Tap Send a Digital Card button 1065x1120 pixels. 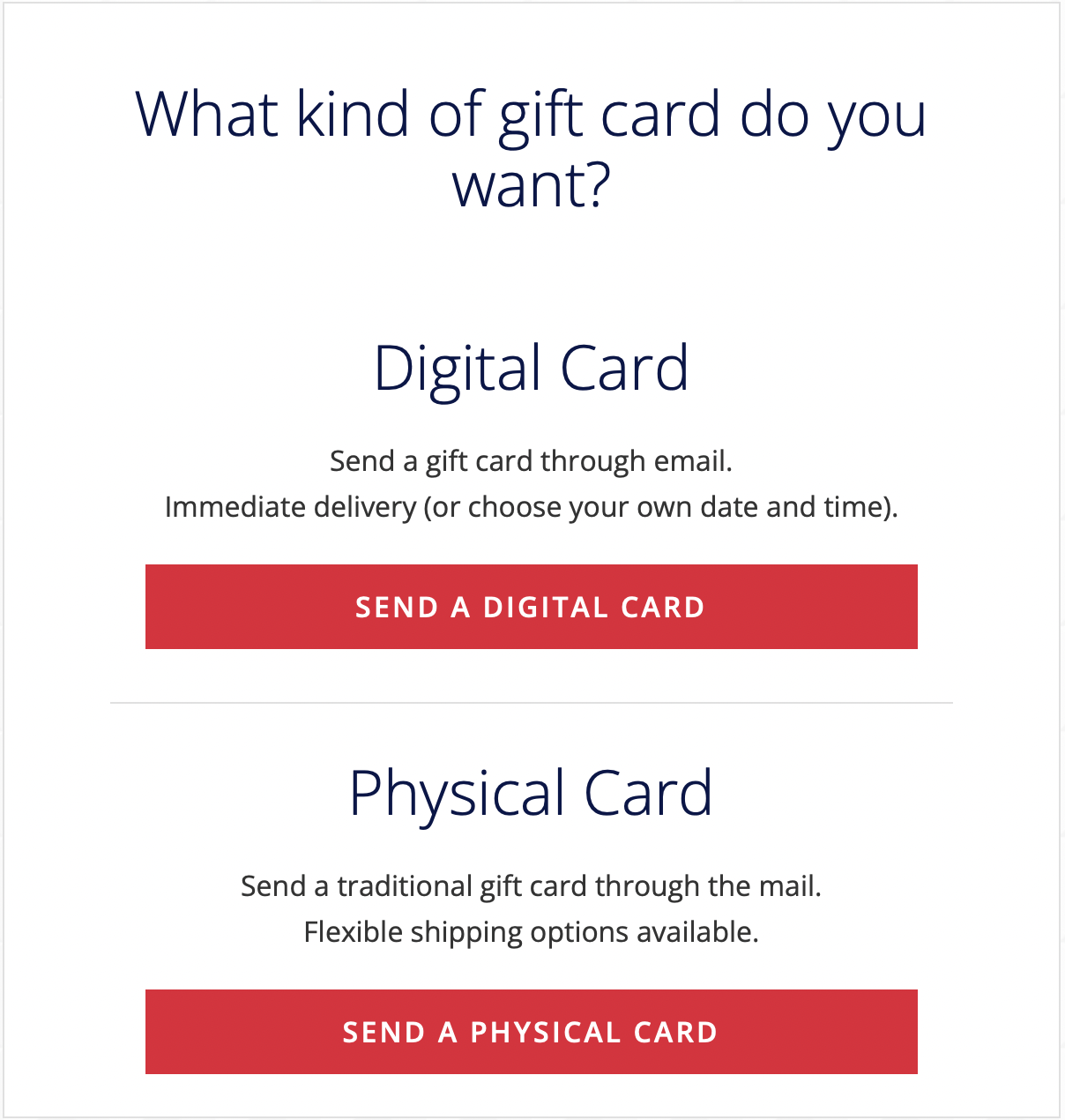[x=531, y=607]
